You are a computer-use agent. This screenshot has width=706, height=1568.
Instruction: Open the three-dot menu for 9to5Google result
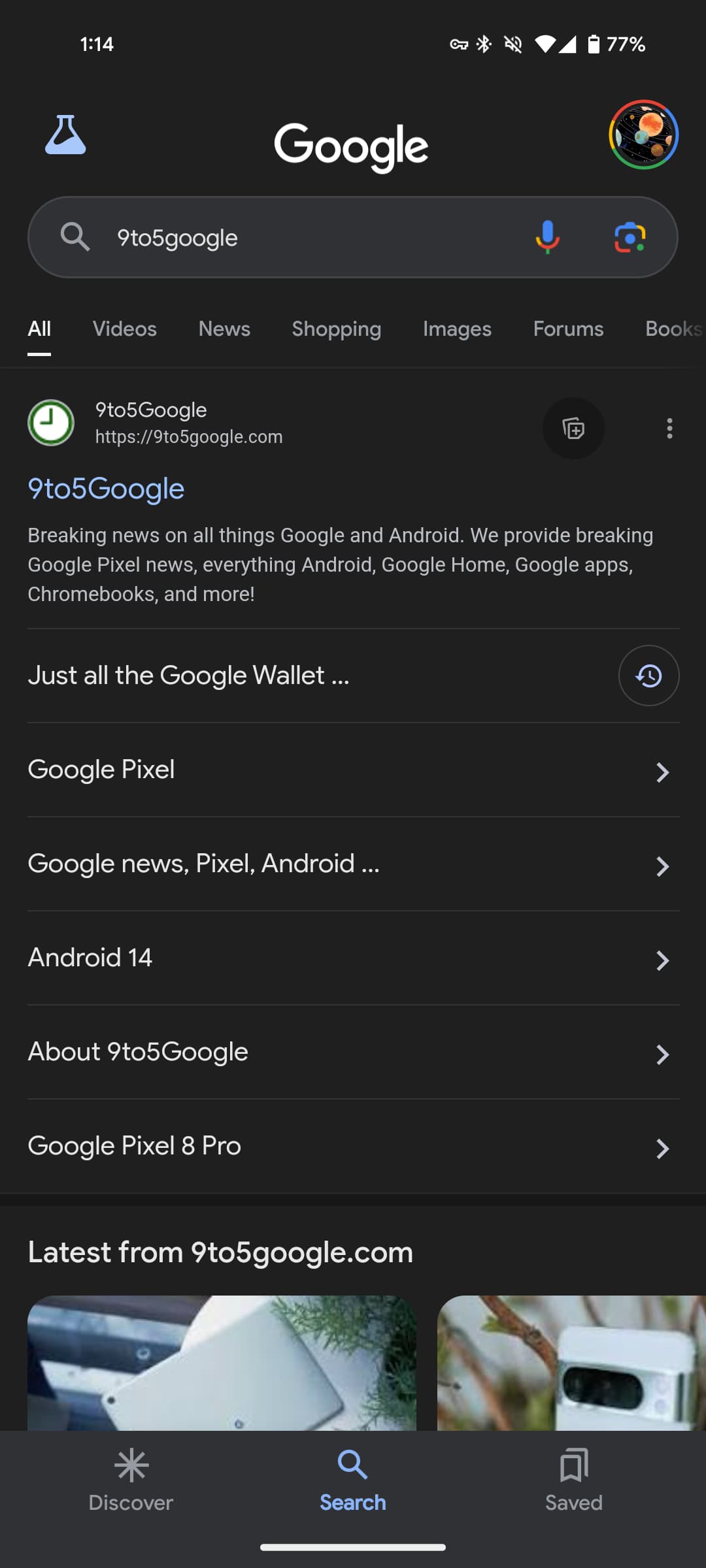pyautogui.click(x=669, y=429)
